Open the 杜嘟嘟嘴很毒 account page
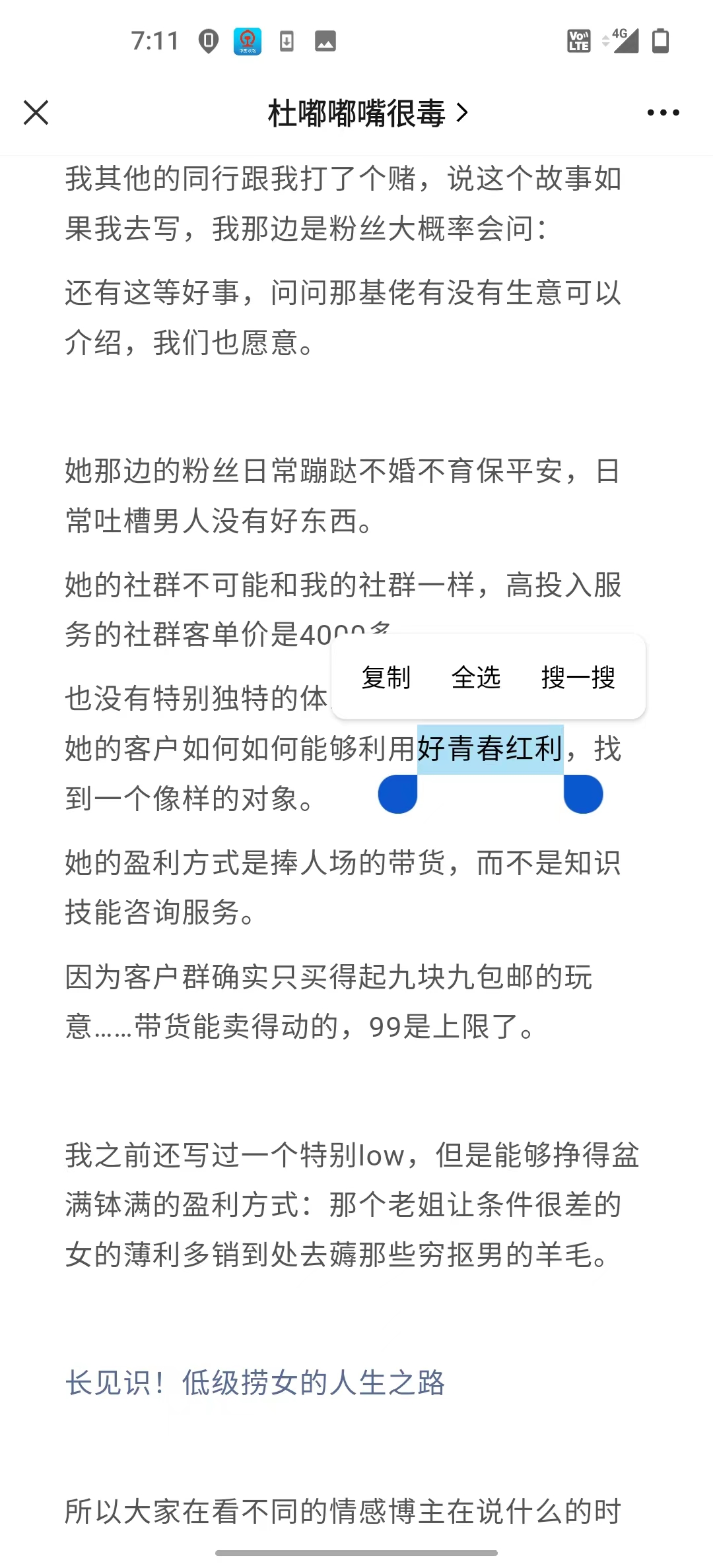The image size is (713, 1568). pyautogui.click(x=367, y=114)
